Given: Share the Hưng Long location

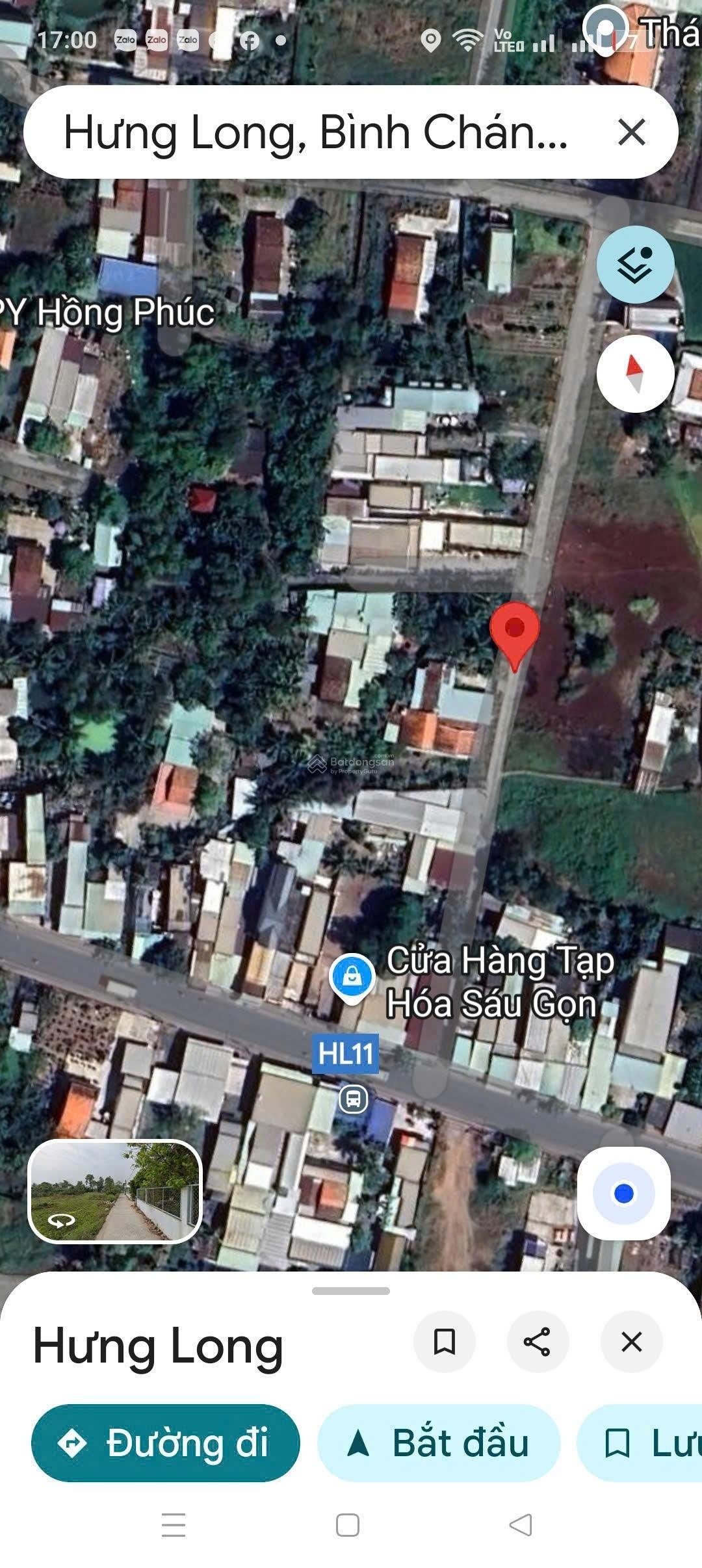Looking at the screenshot, I should (x=538, y=1341).
